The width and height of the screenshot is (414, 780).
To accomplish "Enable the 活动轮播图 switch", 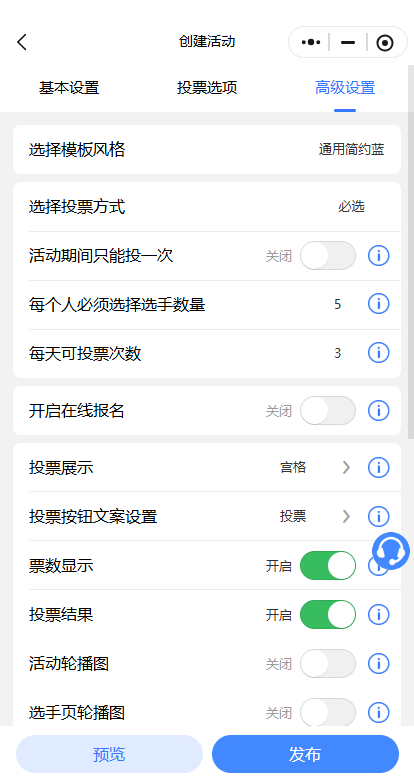I will click(328, 664).
